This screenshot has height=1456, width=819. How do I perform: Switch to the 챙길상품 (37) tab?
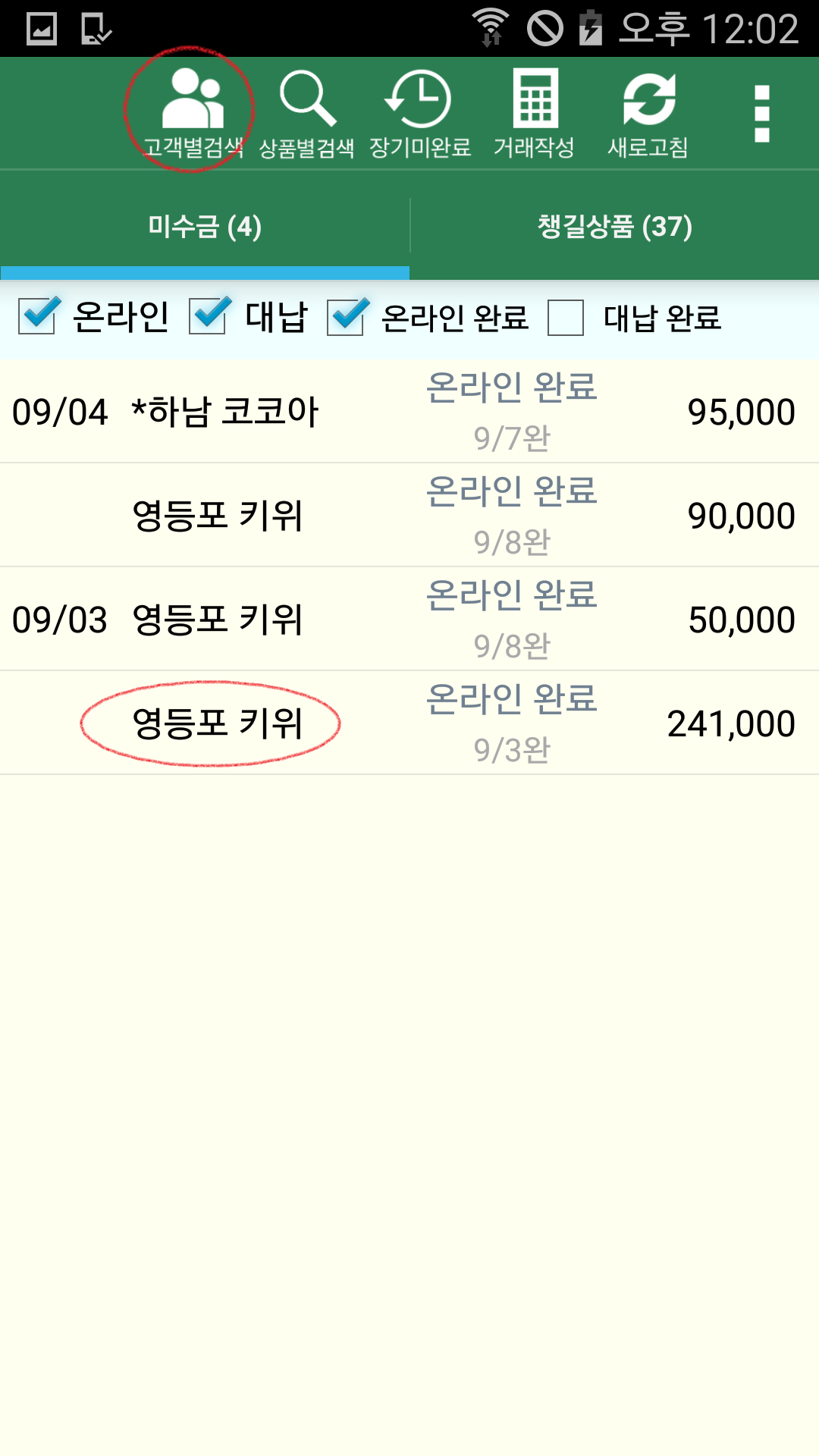pos(614,226)
